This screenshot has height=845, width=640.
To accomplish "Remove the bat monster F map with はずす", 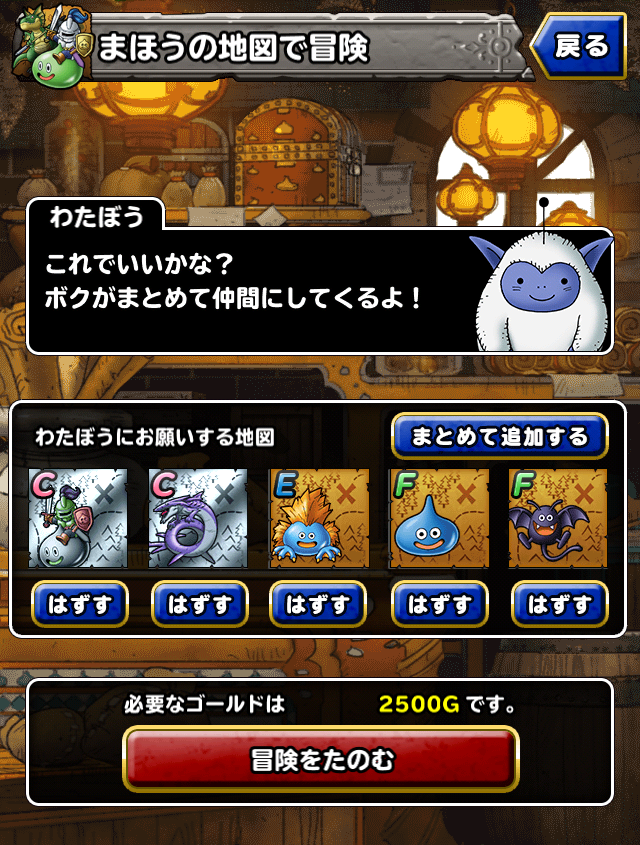I will point(559,604).
